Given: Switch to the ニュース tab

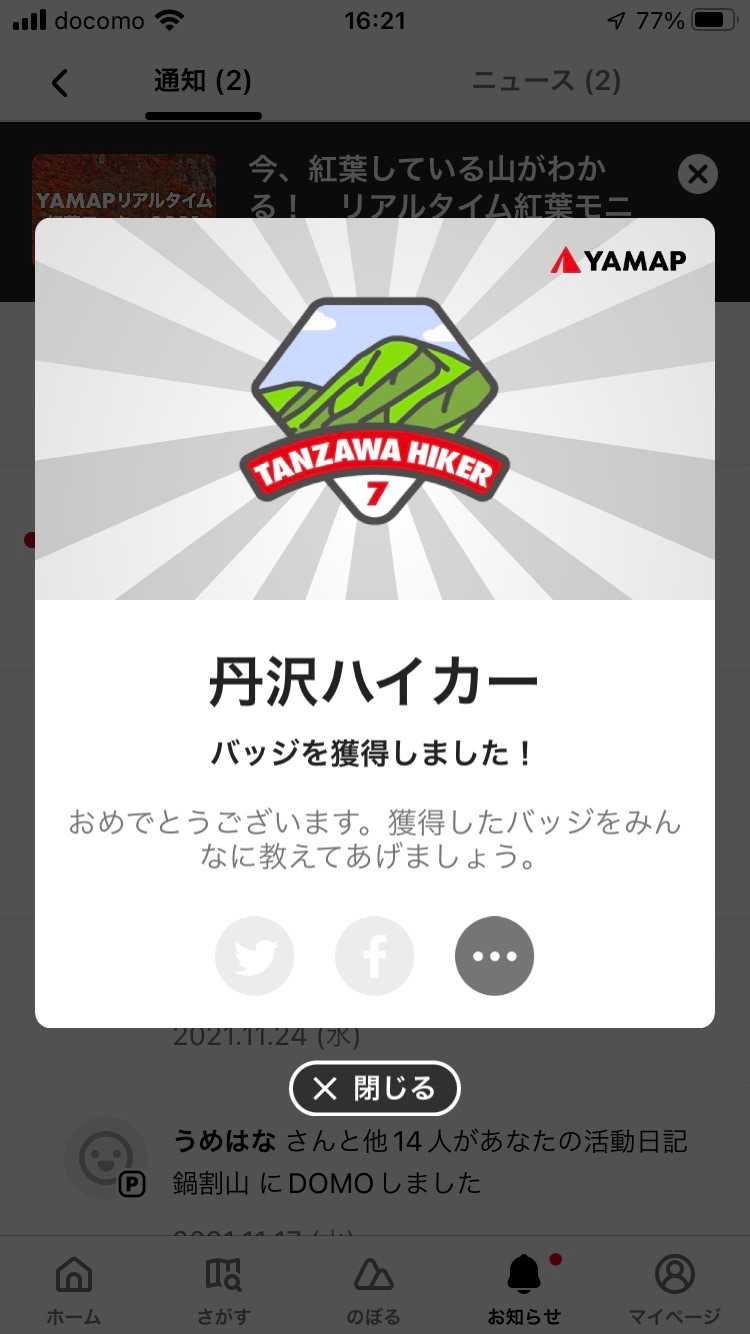Looking at the screenshot, I should (546, 82).
